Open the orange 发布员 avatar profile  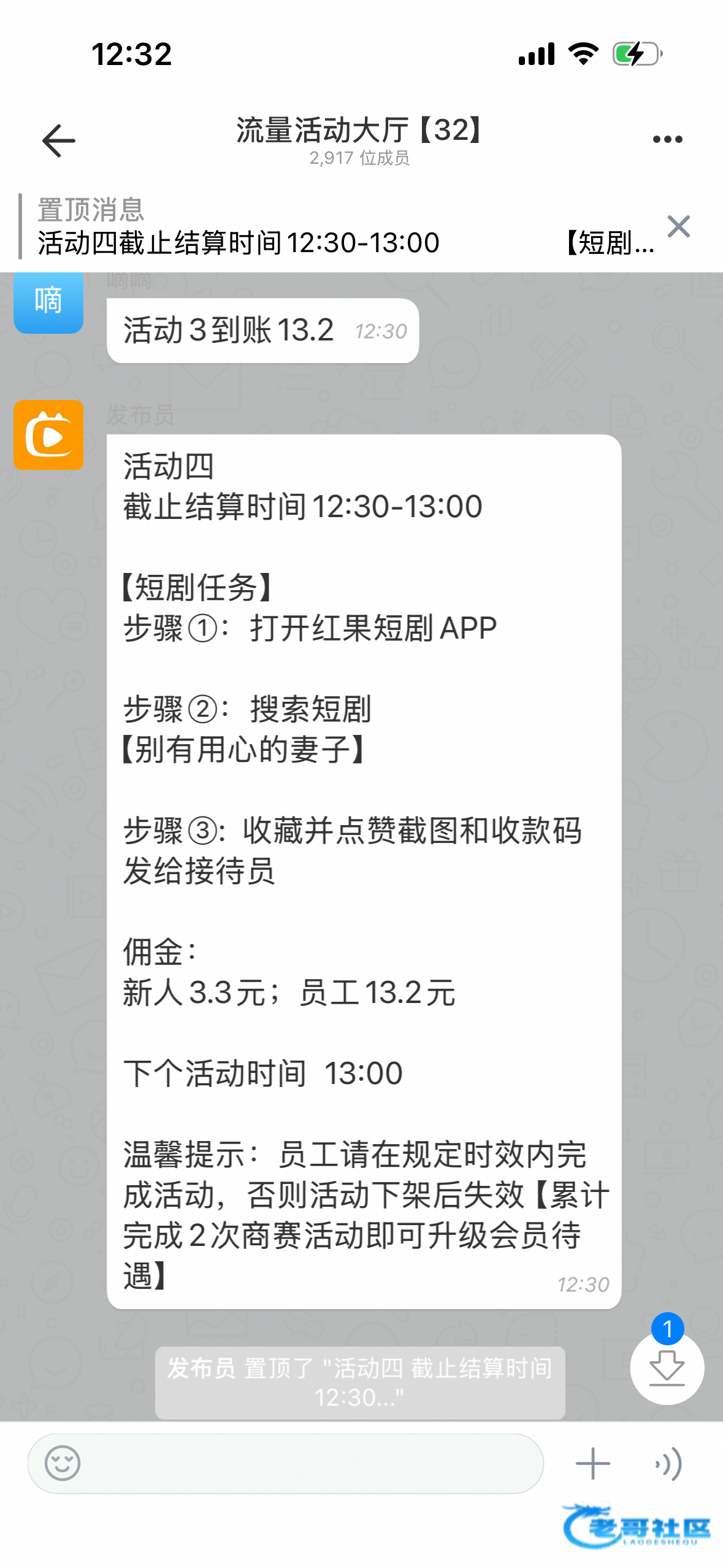click(48, 435)
